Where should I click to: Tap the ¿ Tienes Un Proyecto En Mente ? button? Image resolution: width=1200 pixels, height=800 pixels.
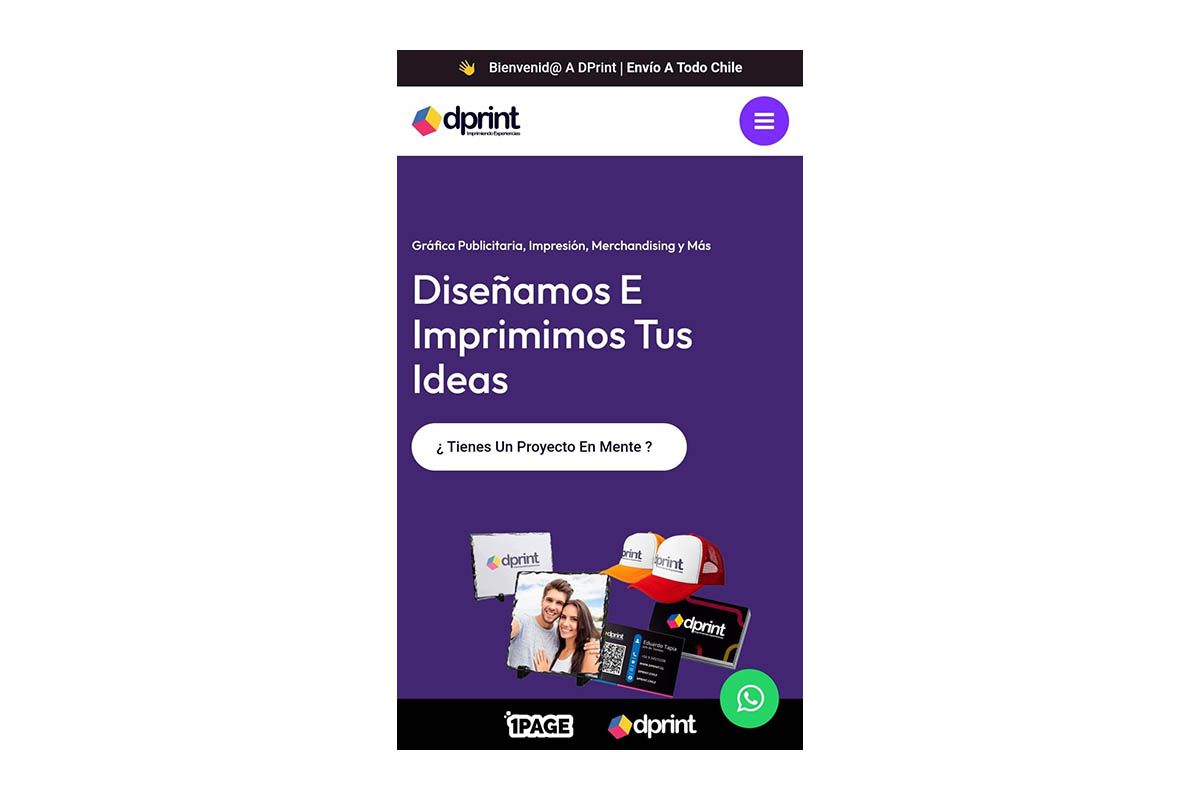[x=549, y=447]
